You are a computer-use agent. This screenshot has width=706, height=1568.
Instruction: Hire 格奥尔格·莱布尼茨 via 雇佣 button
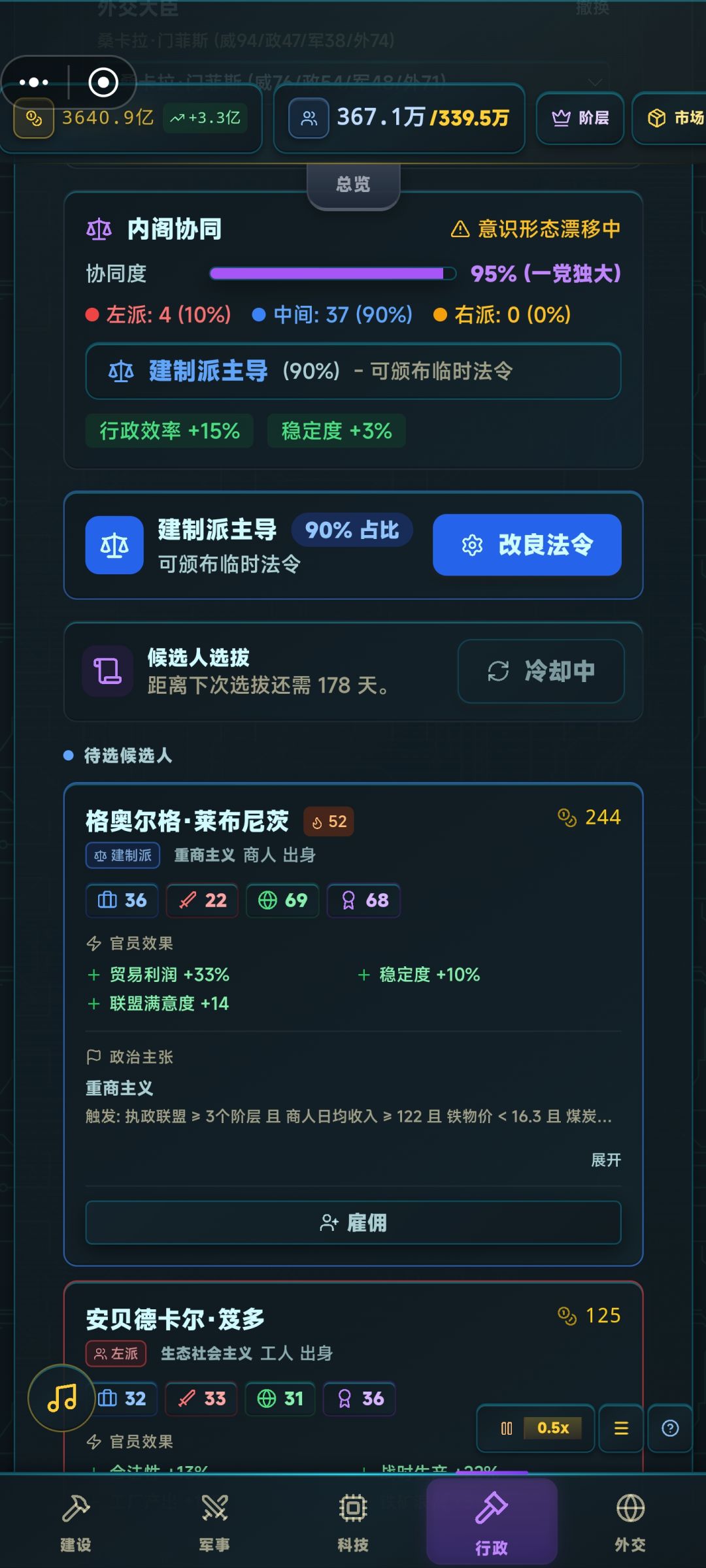(x=353, y=1222)
